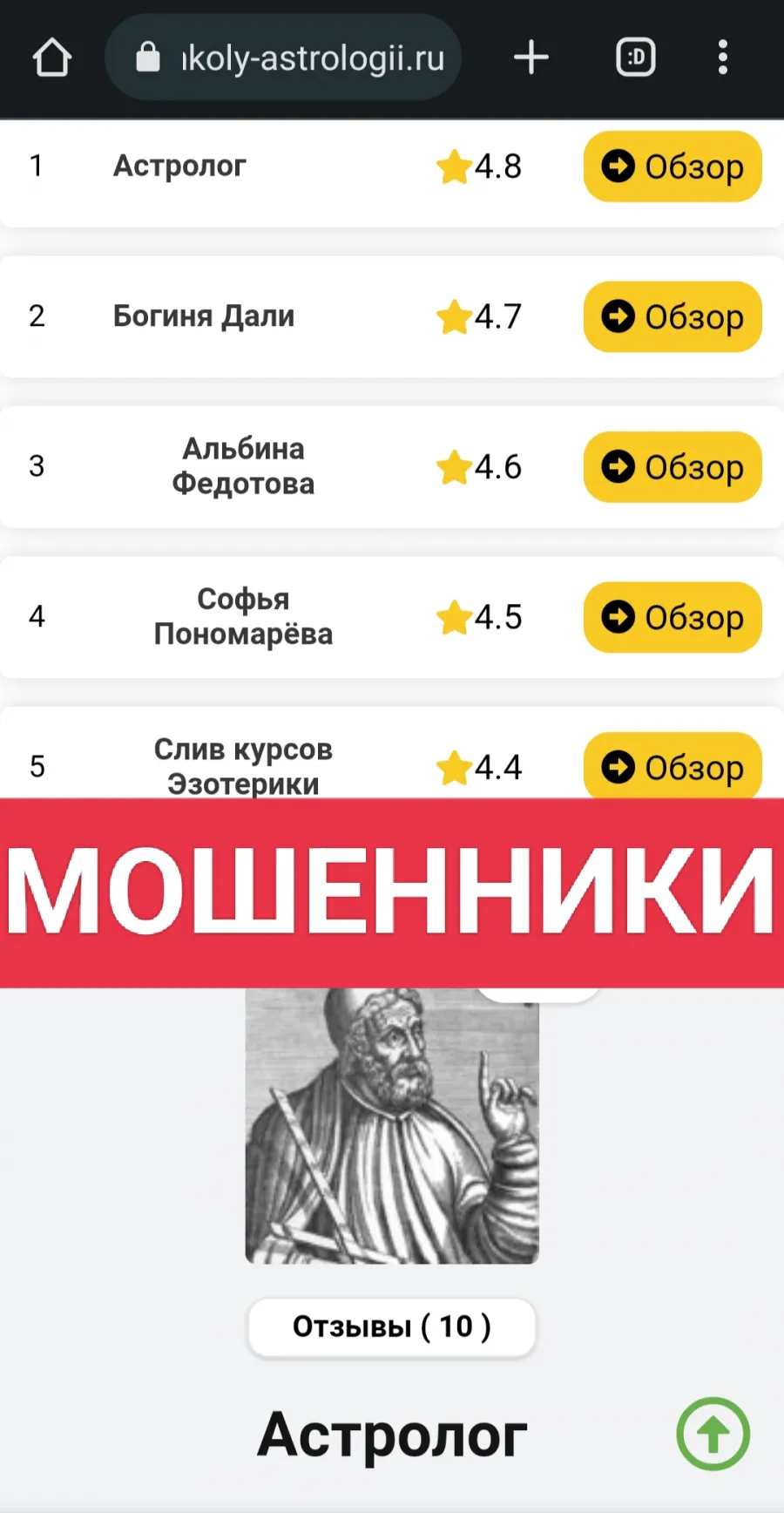
Task: Open the Обзор for Богиня Дали
Action: click(672, 316)
